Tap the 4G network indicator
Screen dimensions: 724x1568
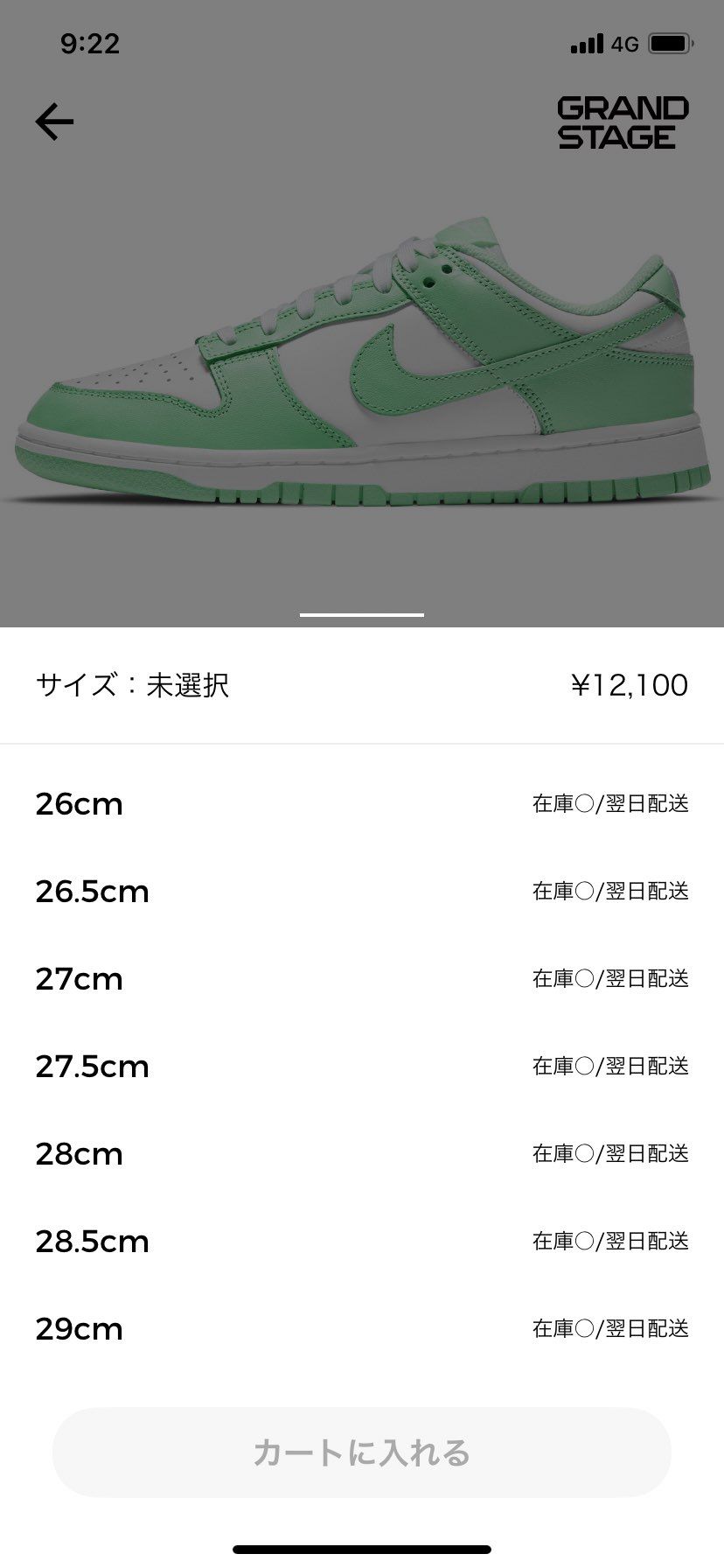click(626, 42)
